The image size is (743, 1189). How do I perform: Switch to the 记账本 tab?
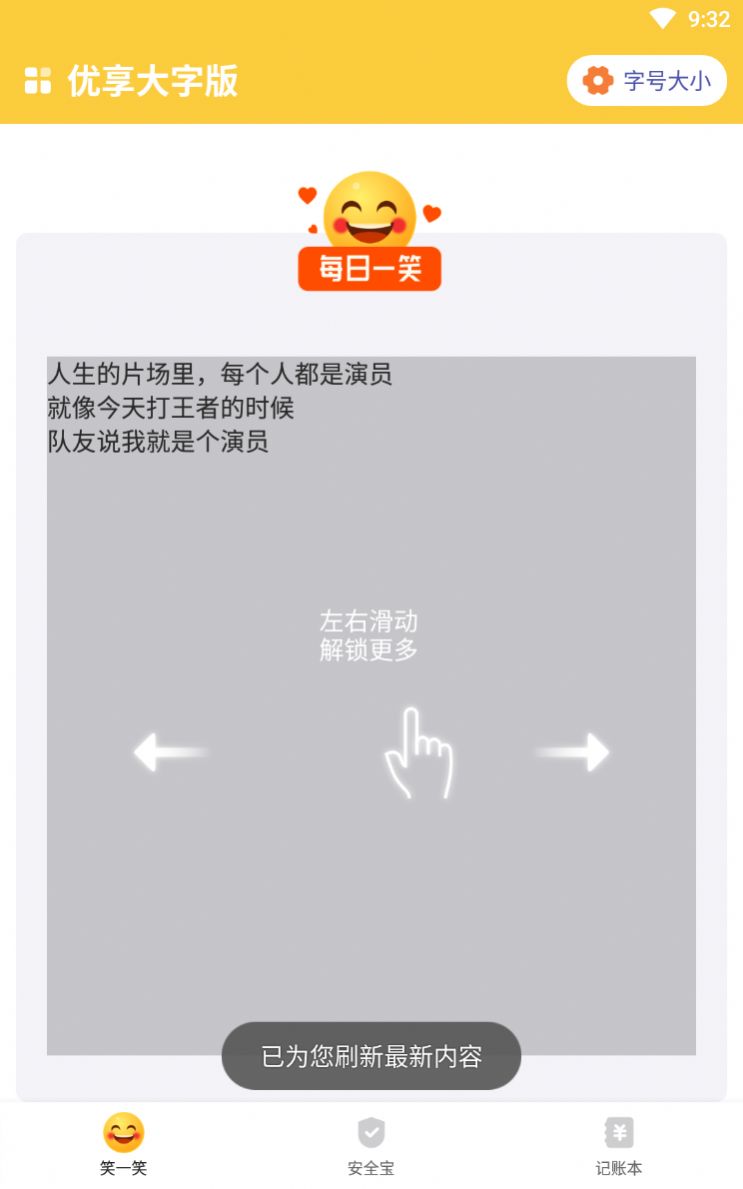(619, 1145)
